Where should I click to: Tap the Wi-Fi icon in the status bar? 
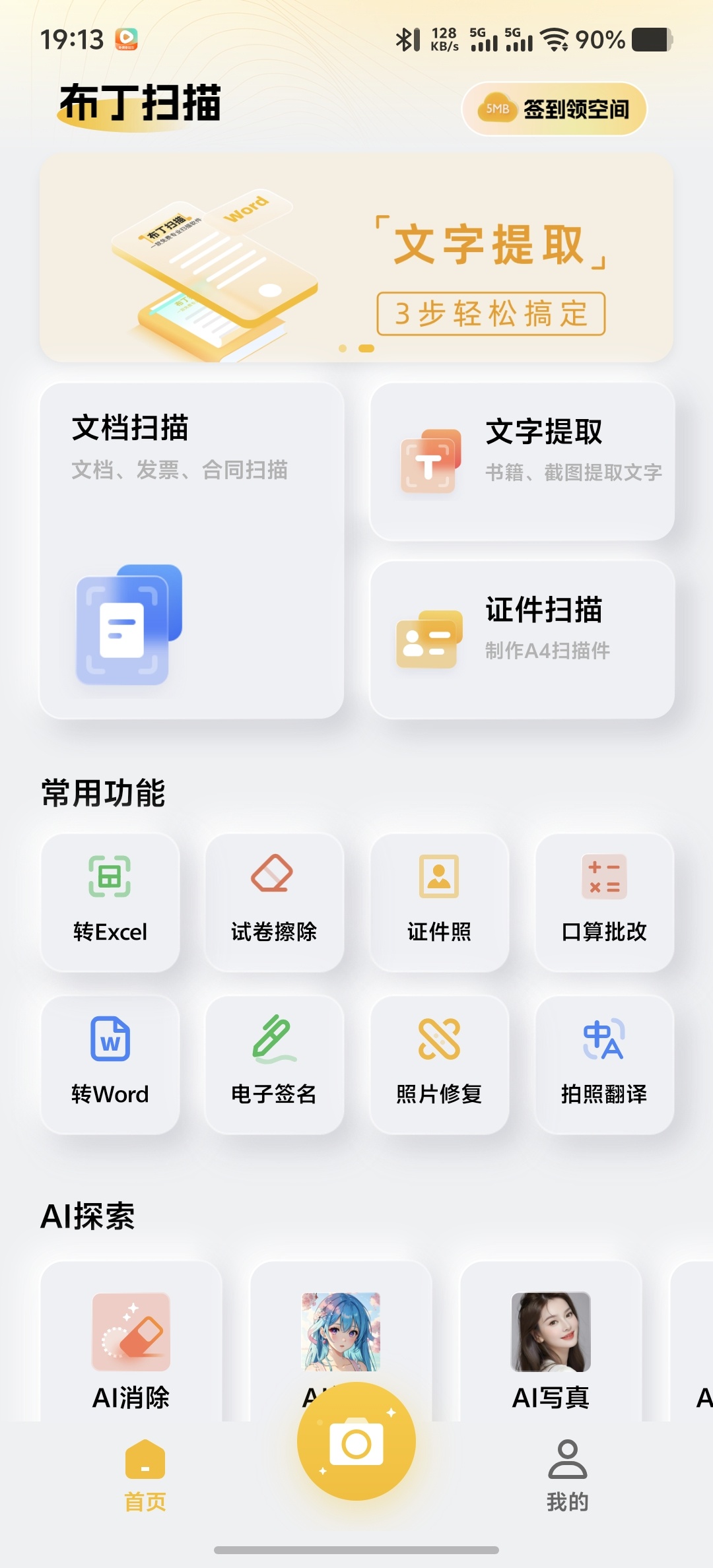(555, 40)
